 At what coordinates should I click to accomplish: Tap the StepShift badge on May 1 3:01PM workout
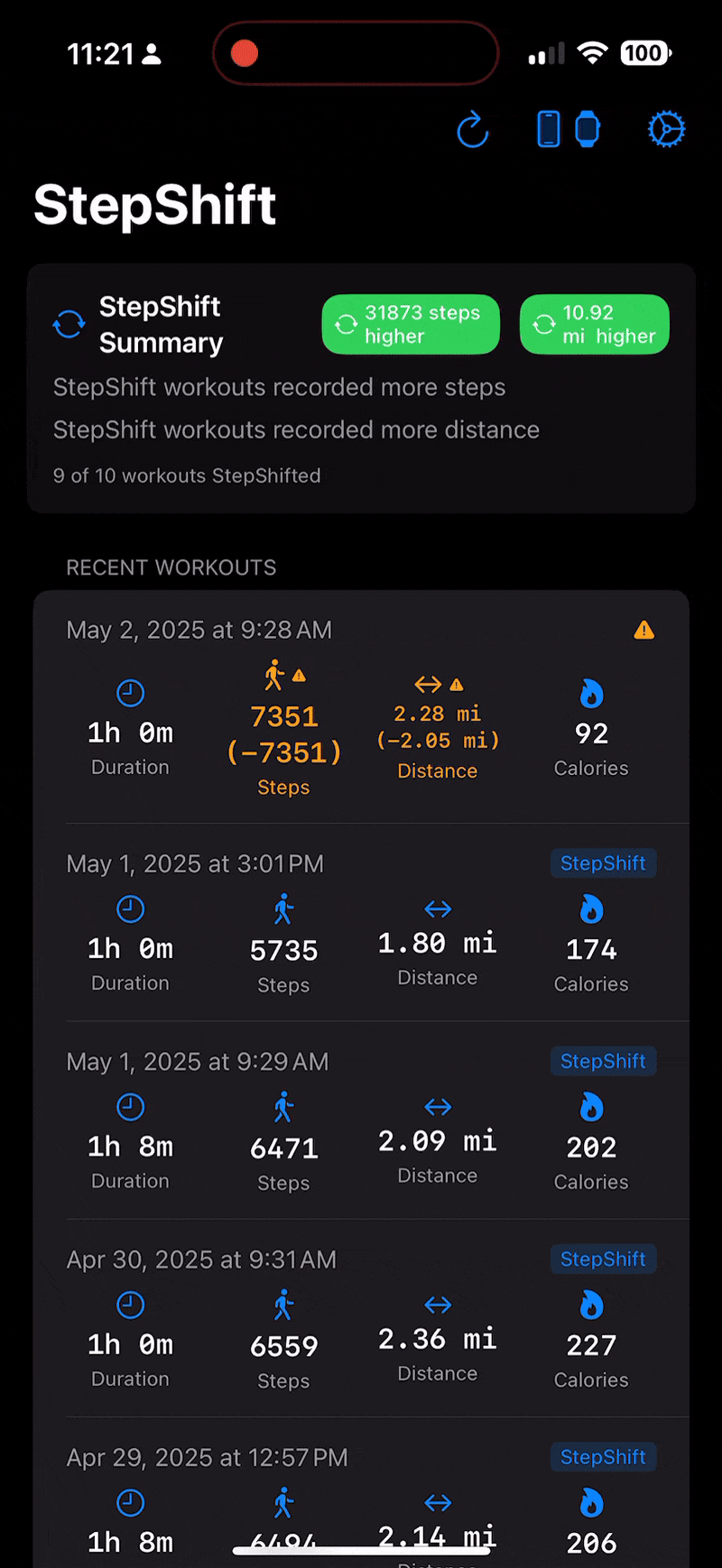pos(603,862)
